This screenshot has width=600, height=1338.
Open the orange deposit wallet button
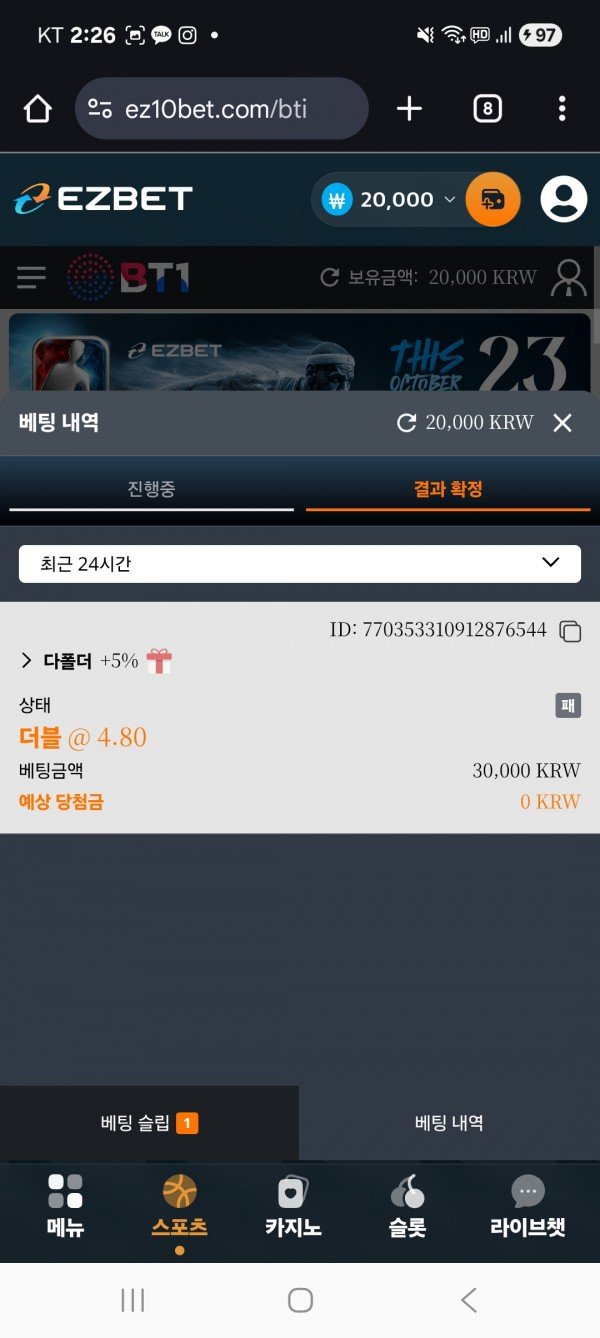[x=493, y=200]
